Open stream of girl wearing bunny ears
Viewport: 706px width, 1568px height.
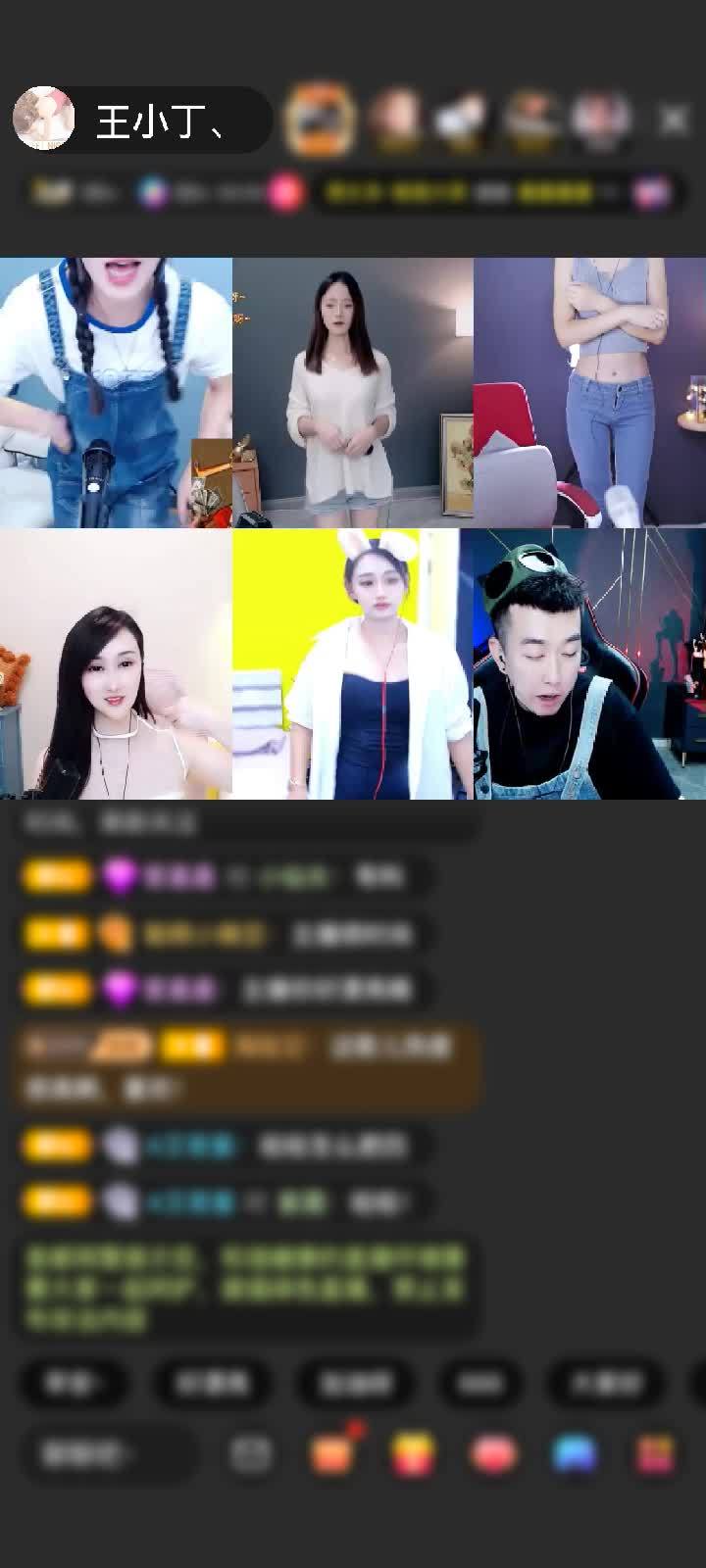pos(353,664)
